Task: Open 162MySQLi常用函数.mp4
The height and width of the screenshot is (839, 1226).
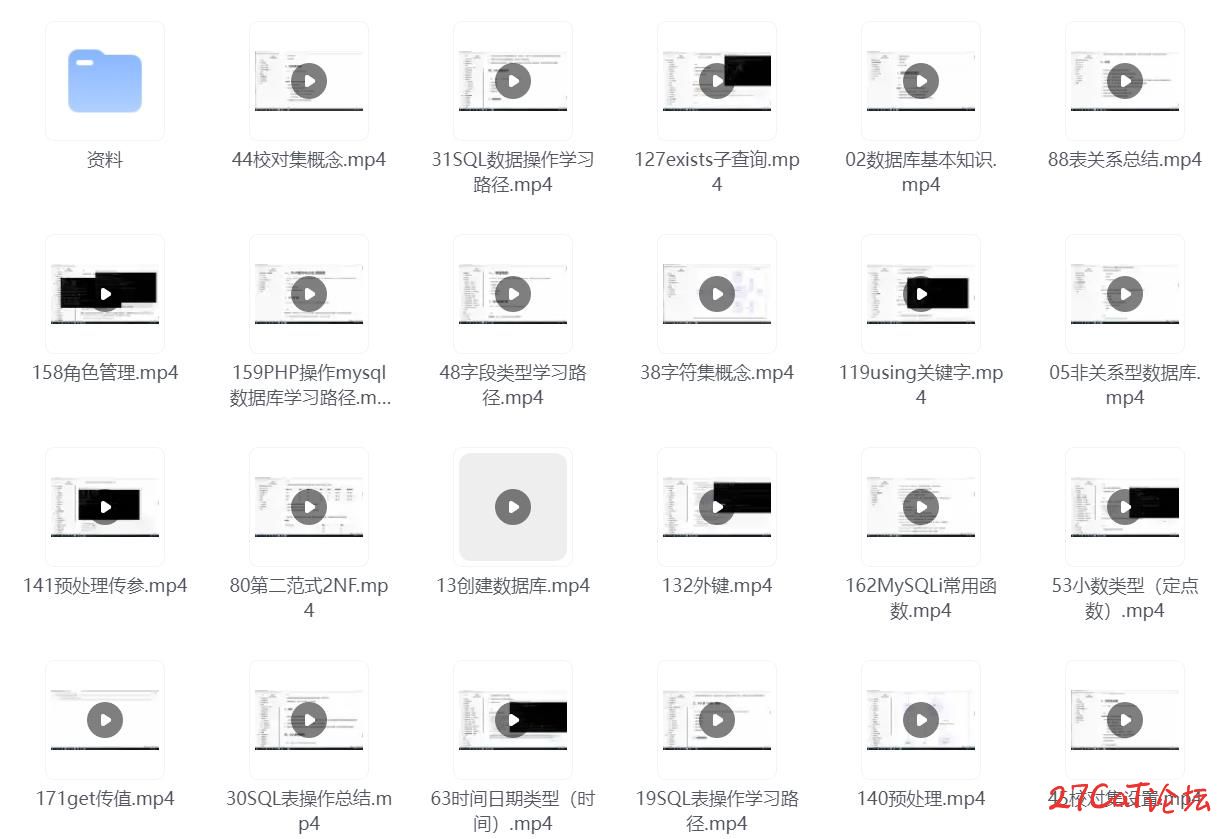Action: pos(921,507)
